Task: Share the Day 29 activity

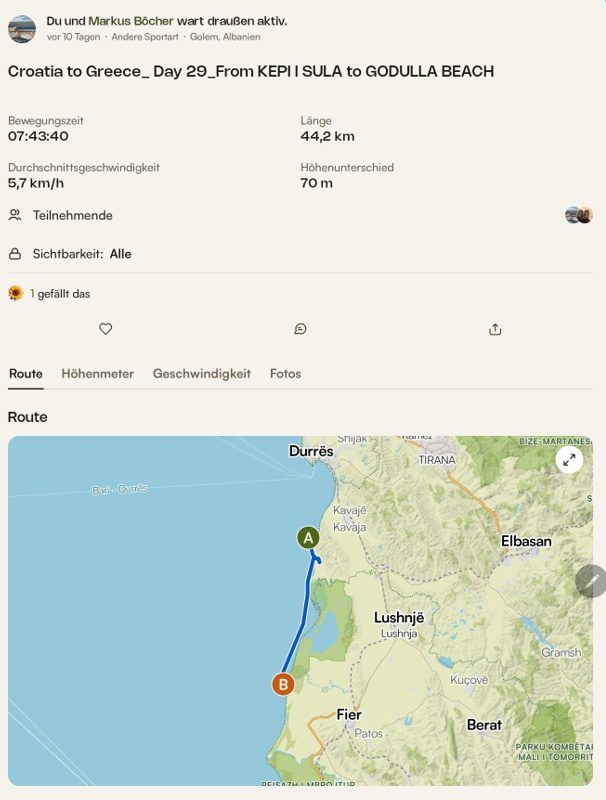Action: pyautogui.click(x=495, y=330)
